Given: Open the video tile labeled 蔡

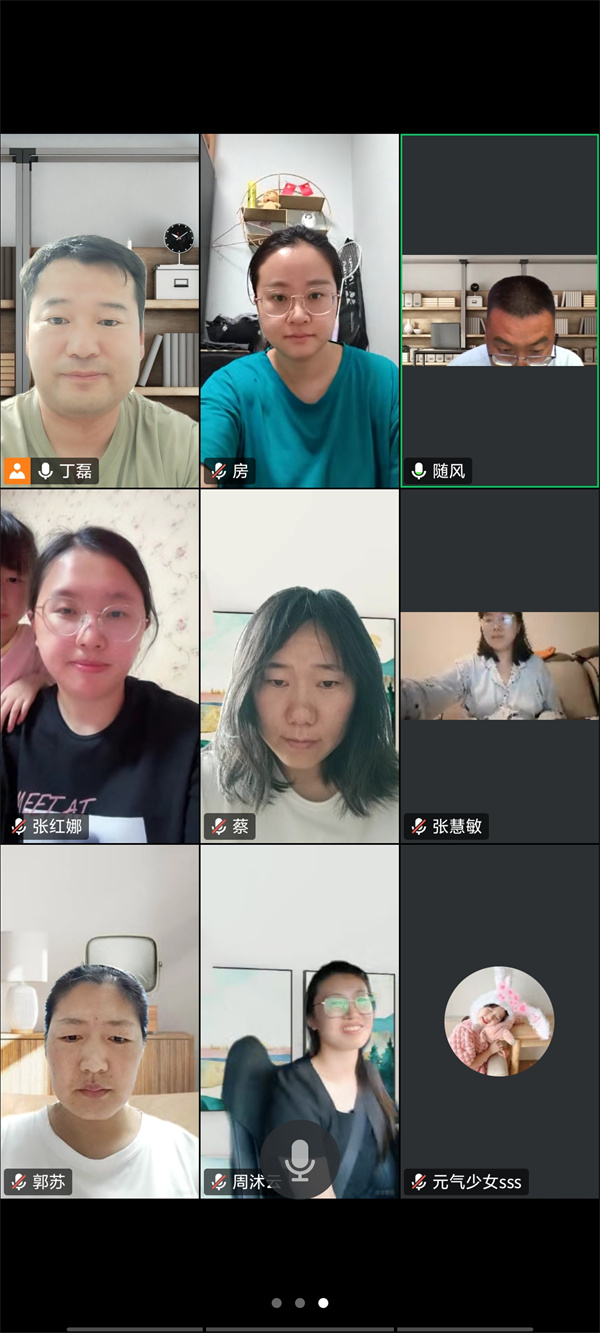Looking at the screenshot, I should [299, 665].
